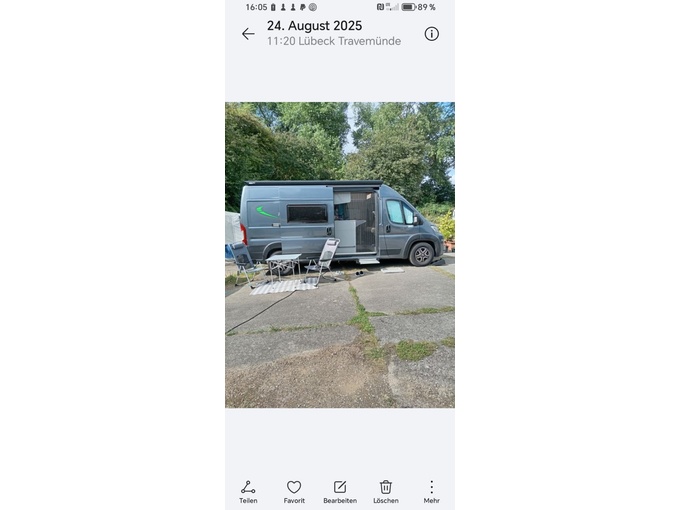680x510 pixels.
Task: Mark photo as Favorit
Action: click(294, 491)
